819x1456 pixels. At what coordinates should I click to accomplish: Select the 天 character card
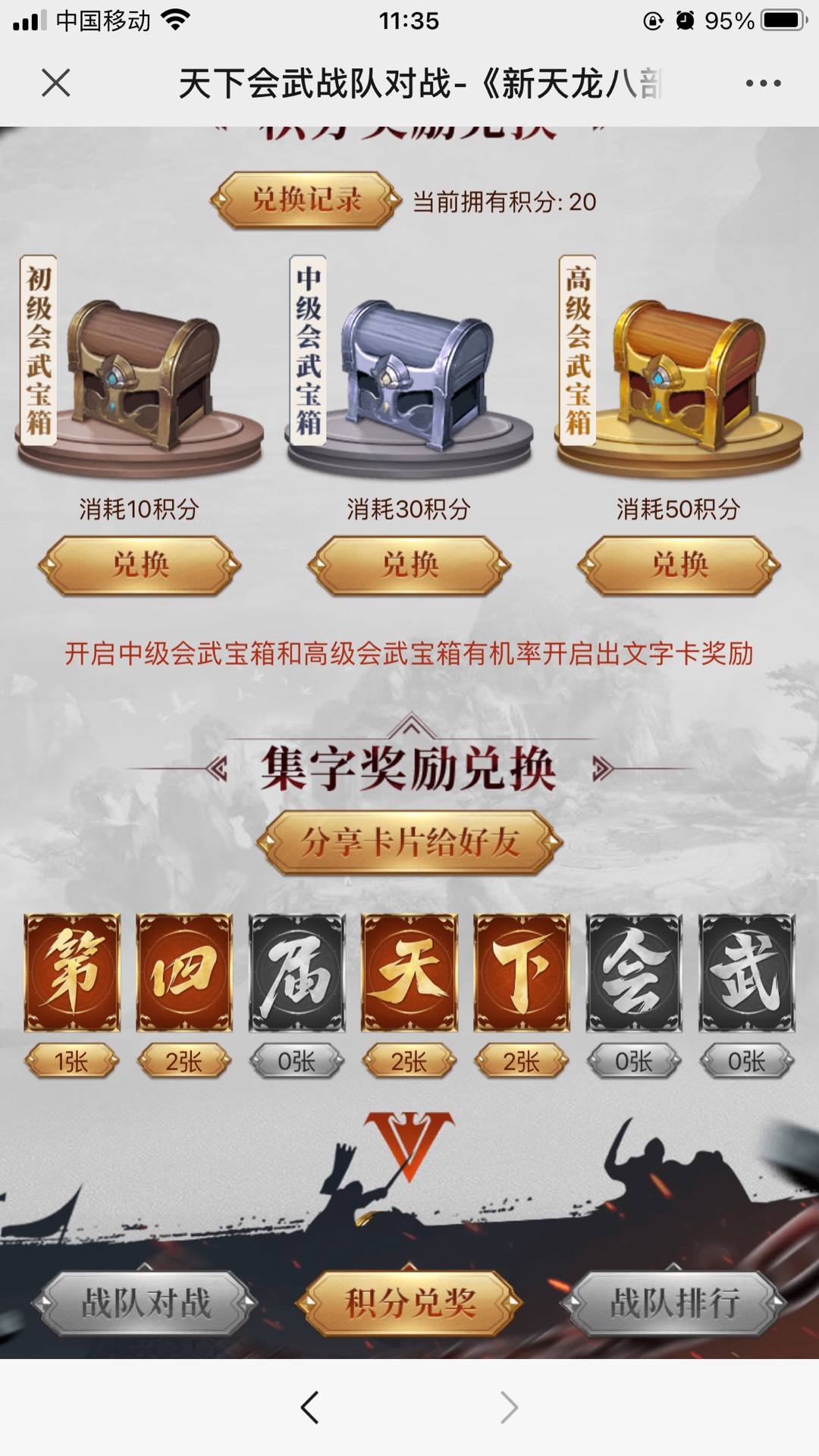409,973
